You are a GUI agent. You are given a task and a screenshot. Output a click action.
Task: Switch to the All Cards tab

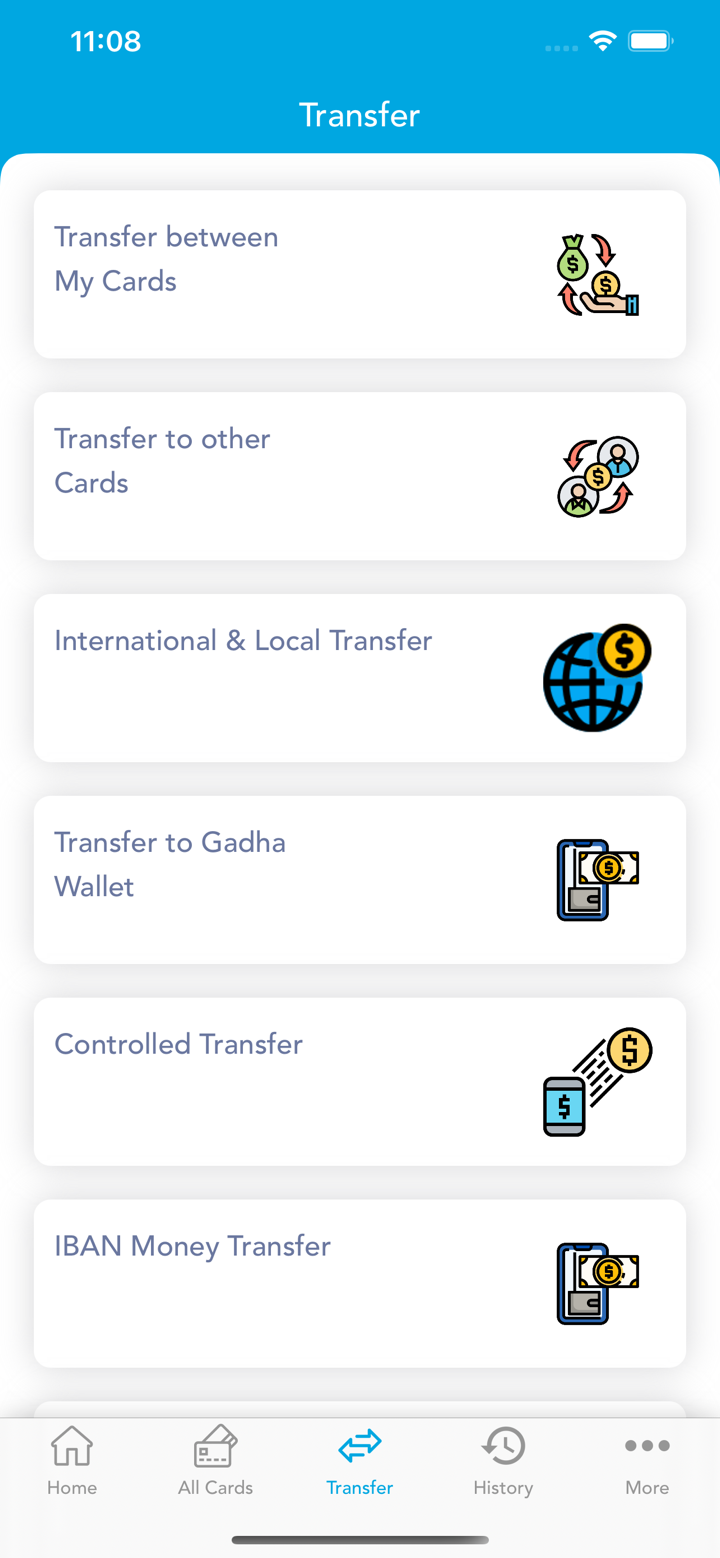point(215,1460)
